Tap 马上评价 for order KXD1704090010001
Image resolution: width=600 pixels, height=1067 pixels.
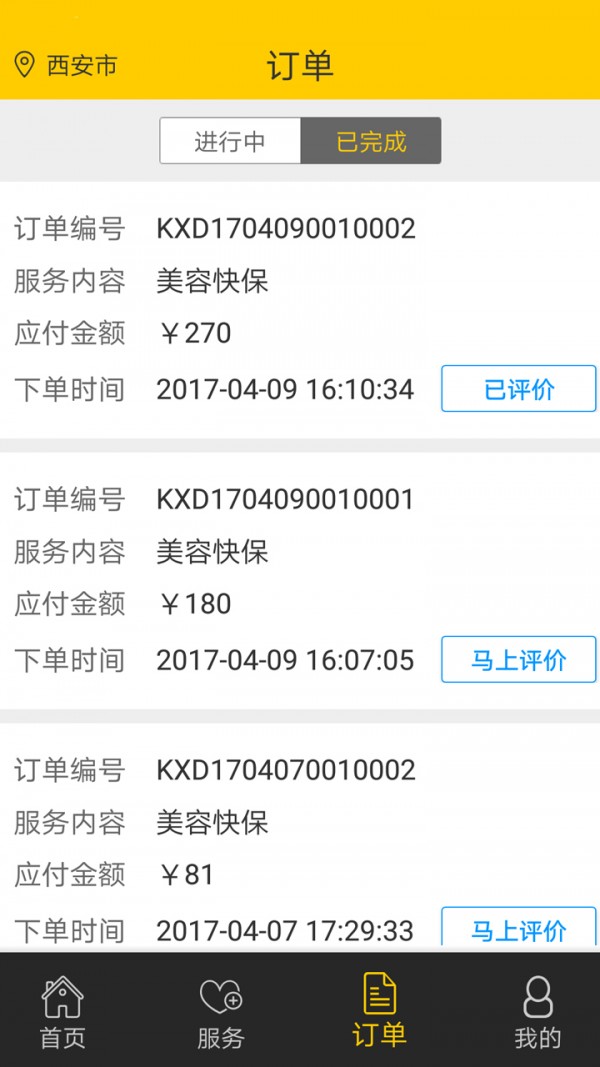click(x=518, y=660)
